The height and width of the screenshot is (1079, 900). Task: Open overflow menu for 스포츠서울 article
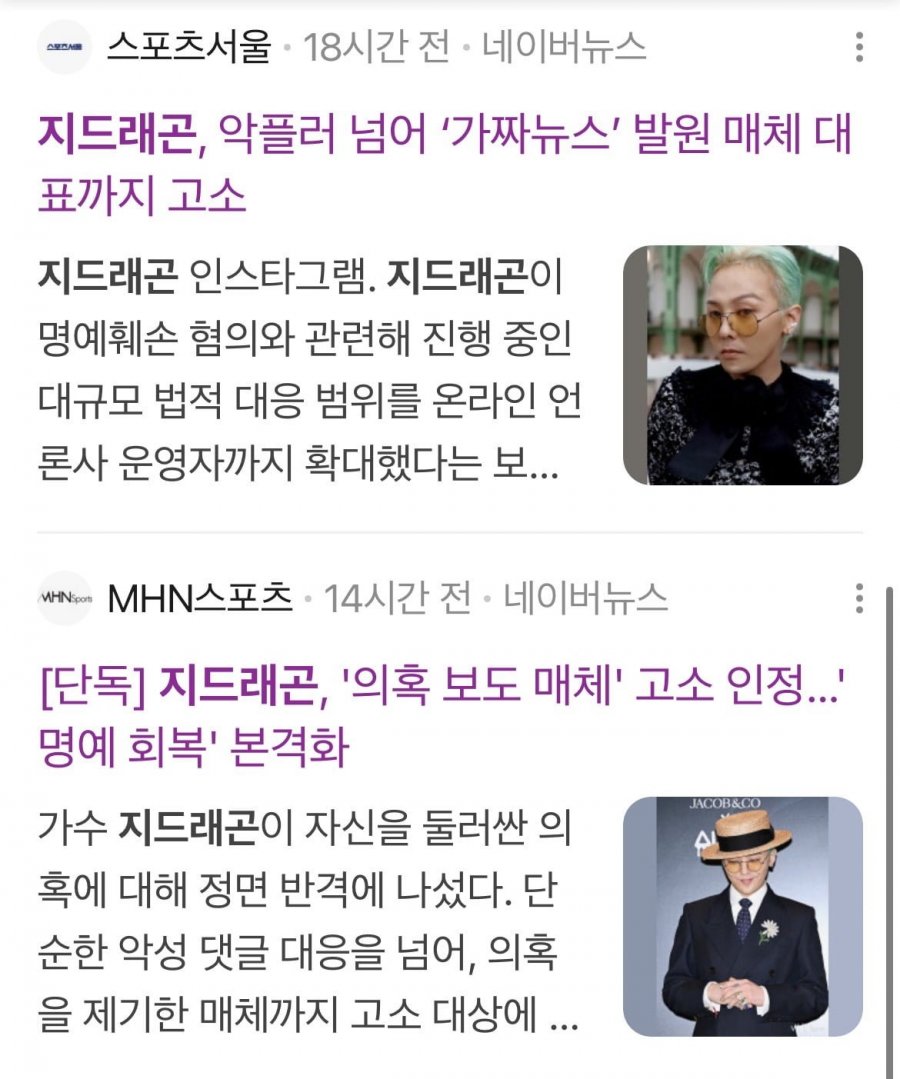[x=859, y=47]
